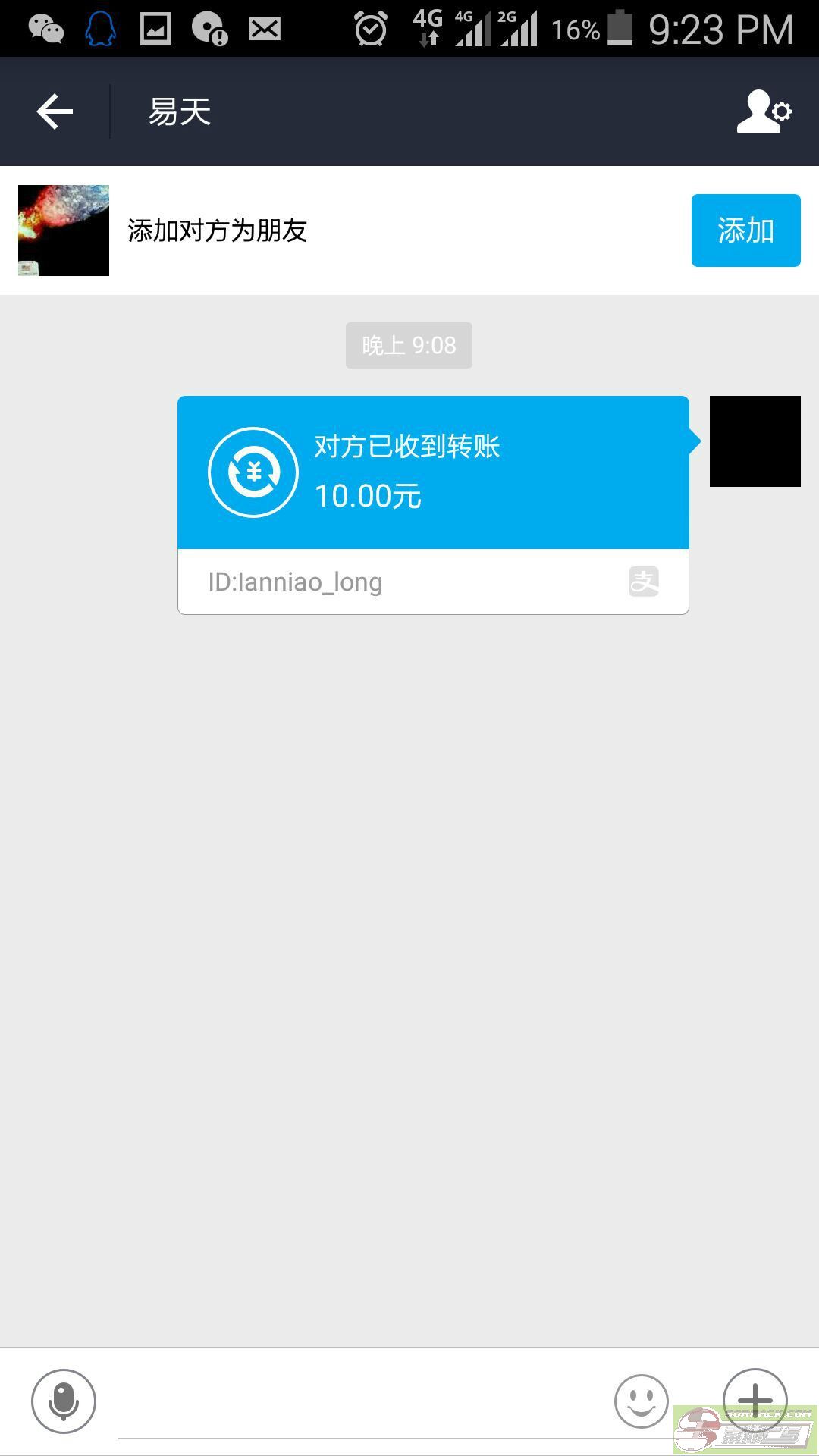Open my black avatar beside the transfer
819x1456 pixels.
(x=755, y=441)
